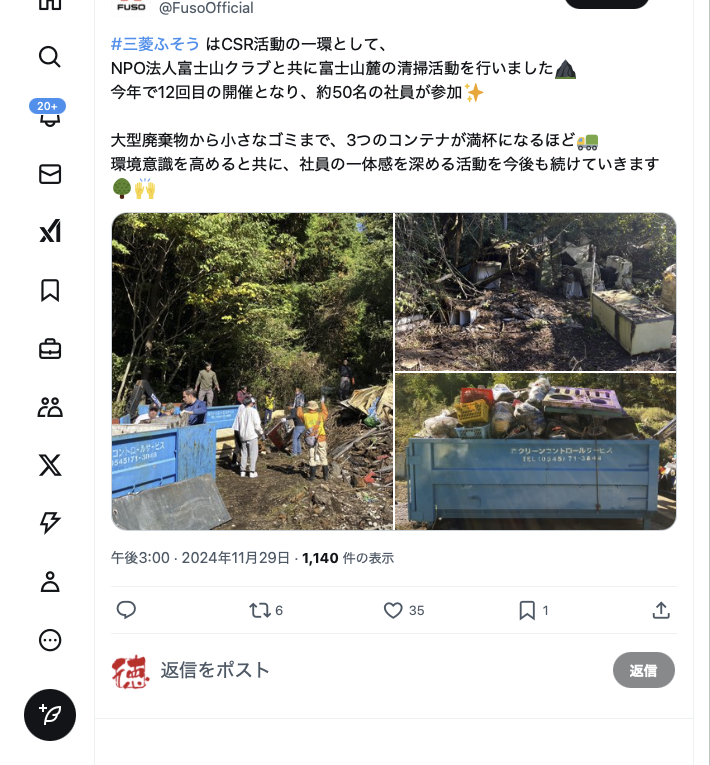Open direct messages envelope
The width and height of the screenshot is (710, 765).
coord(50,174)
